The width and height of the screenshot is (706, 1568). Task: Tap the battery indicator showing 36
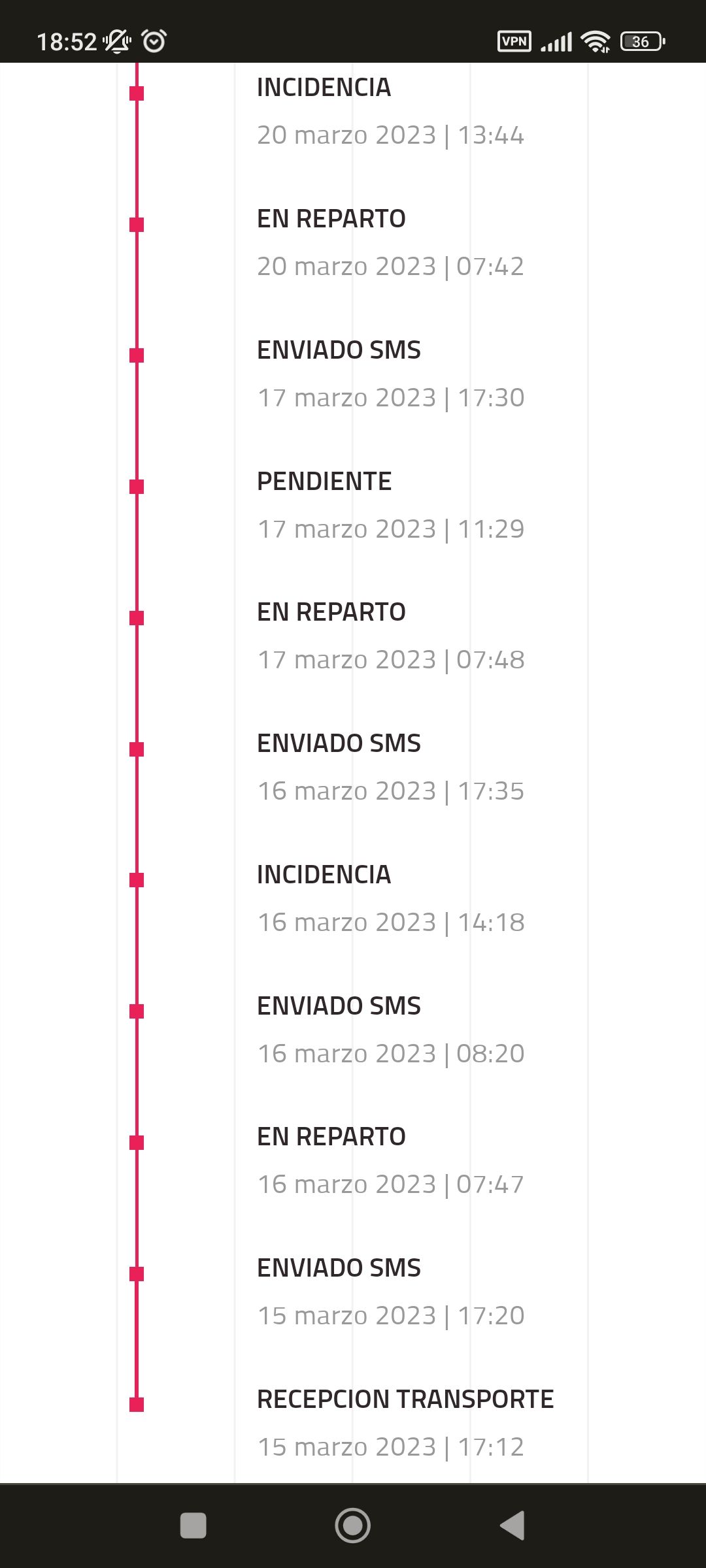click(641, 41)
